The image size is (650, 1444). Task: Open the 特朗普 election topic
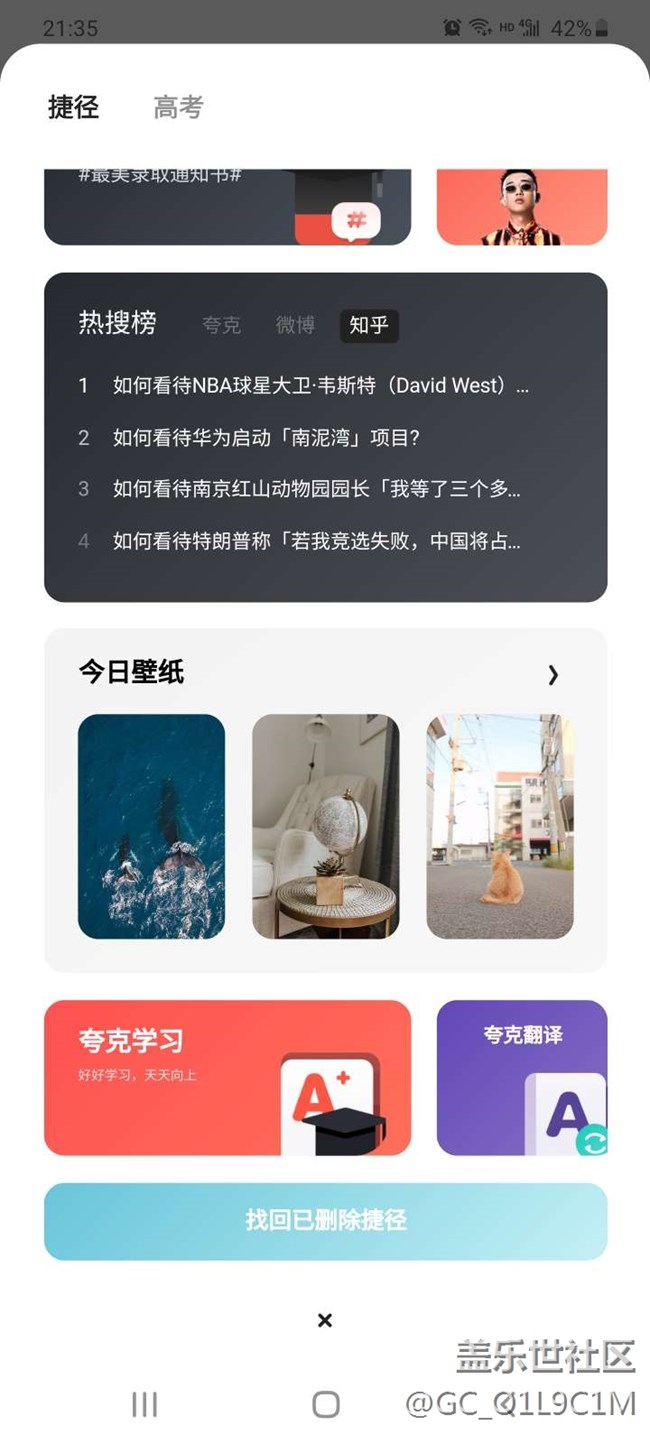point(300,541)
